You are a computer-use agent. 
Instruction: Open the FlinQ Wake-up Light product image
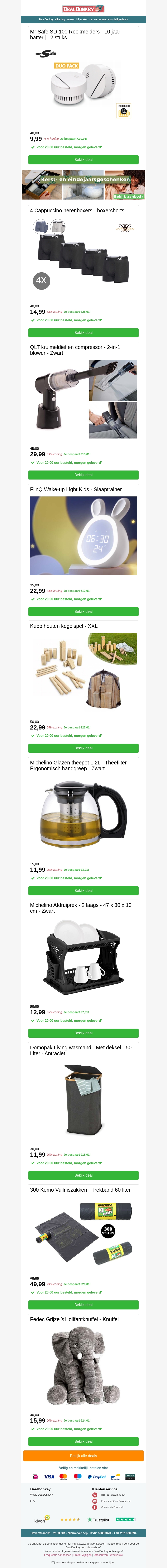pos(83,536)
